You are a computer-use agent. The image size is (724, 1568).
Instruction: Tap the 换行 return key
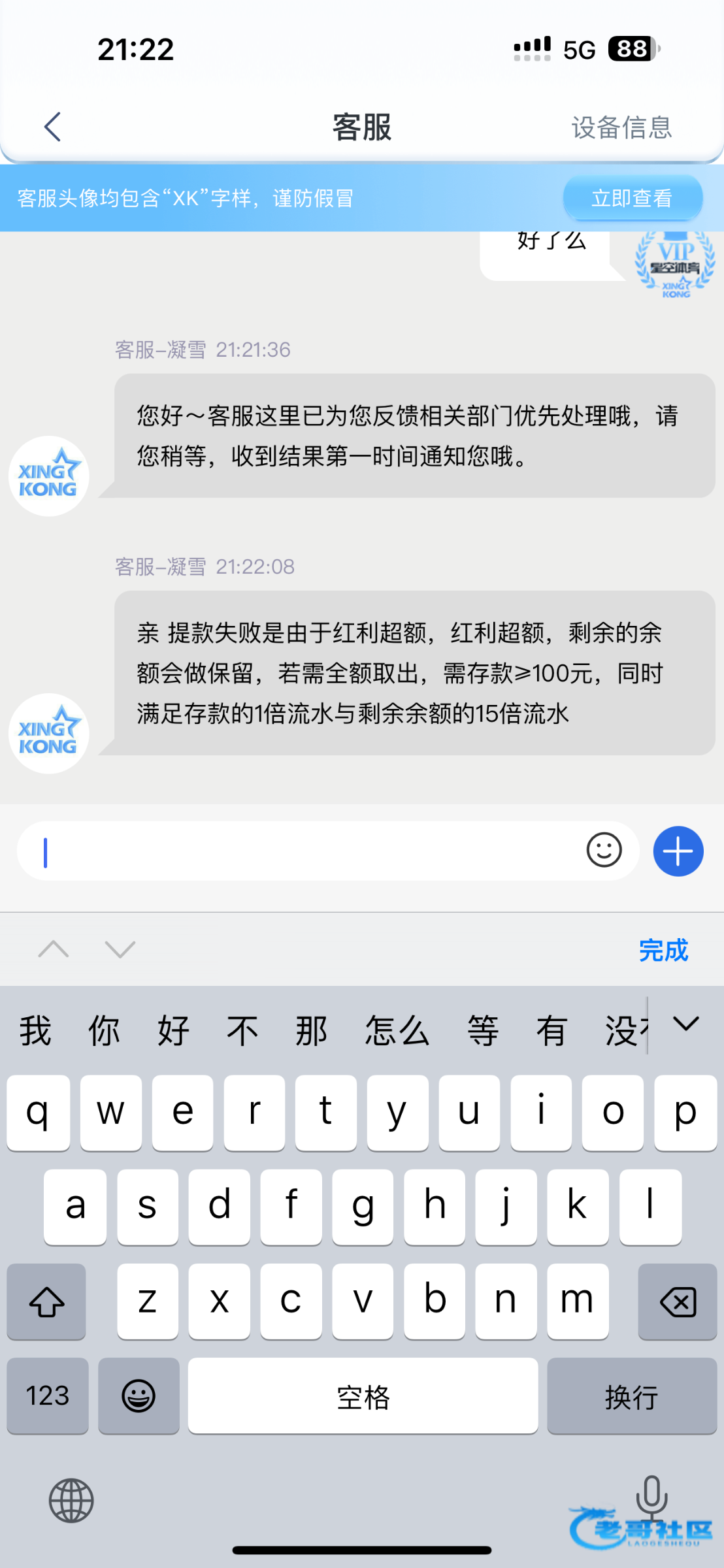point(632,1396)
